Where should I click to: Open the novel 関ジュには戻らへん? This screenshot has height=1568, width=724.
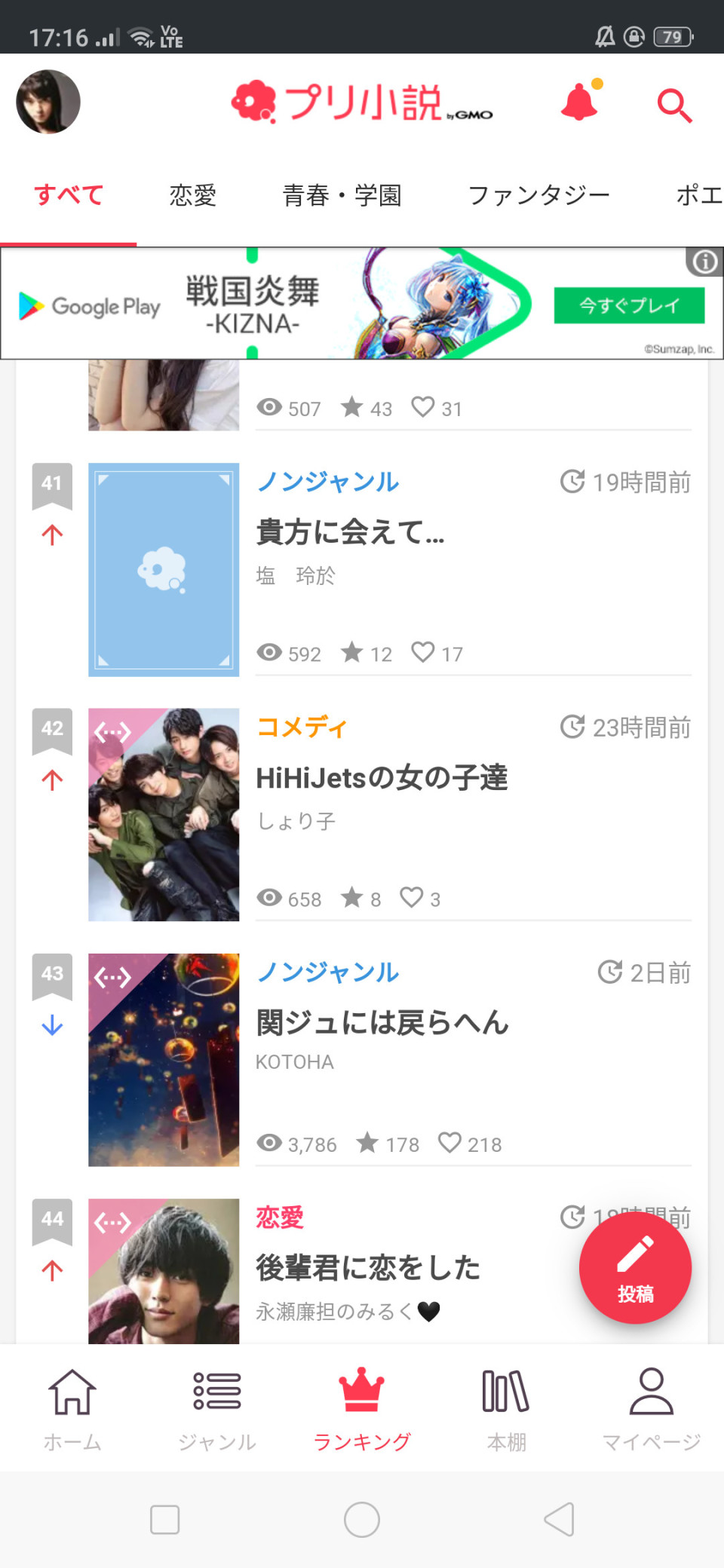pyautogui.click(x=382, y=1023)
